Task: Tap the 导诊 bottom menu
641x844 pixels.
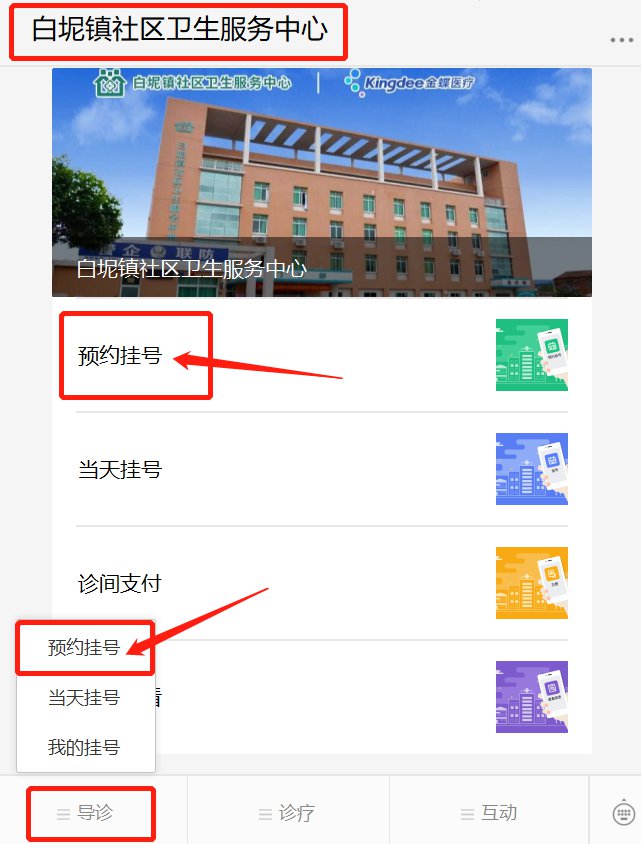Action: (92, 813)
